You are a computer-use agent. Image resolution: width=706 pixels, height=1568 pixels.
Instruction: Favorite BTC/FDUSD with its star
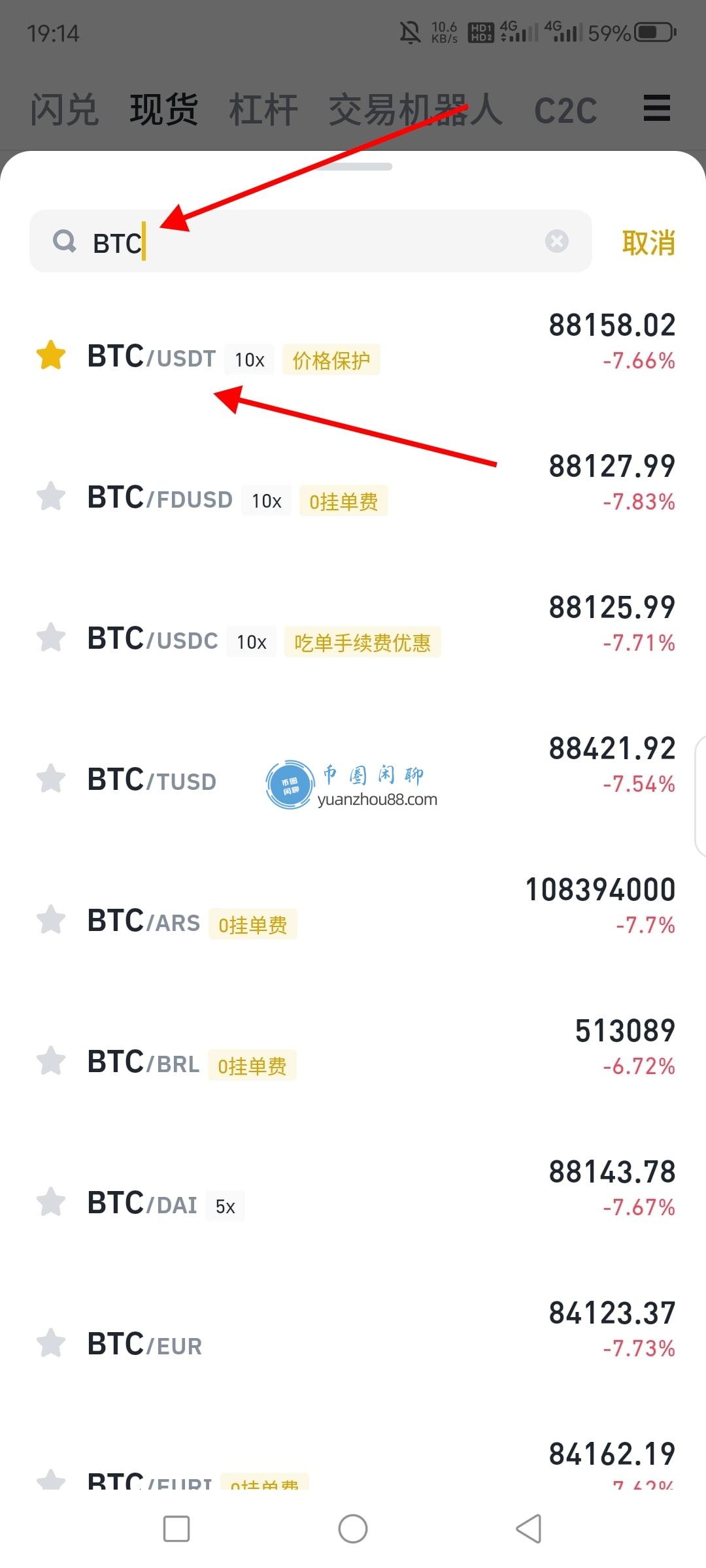click(51, 497)
